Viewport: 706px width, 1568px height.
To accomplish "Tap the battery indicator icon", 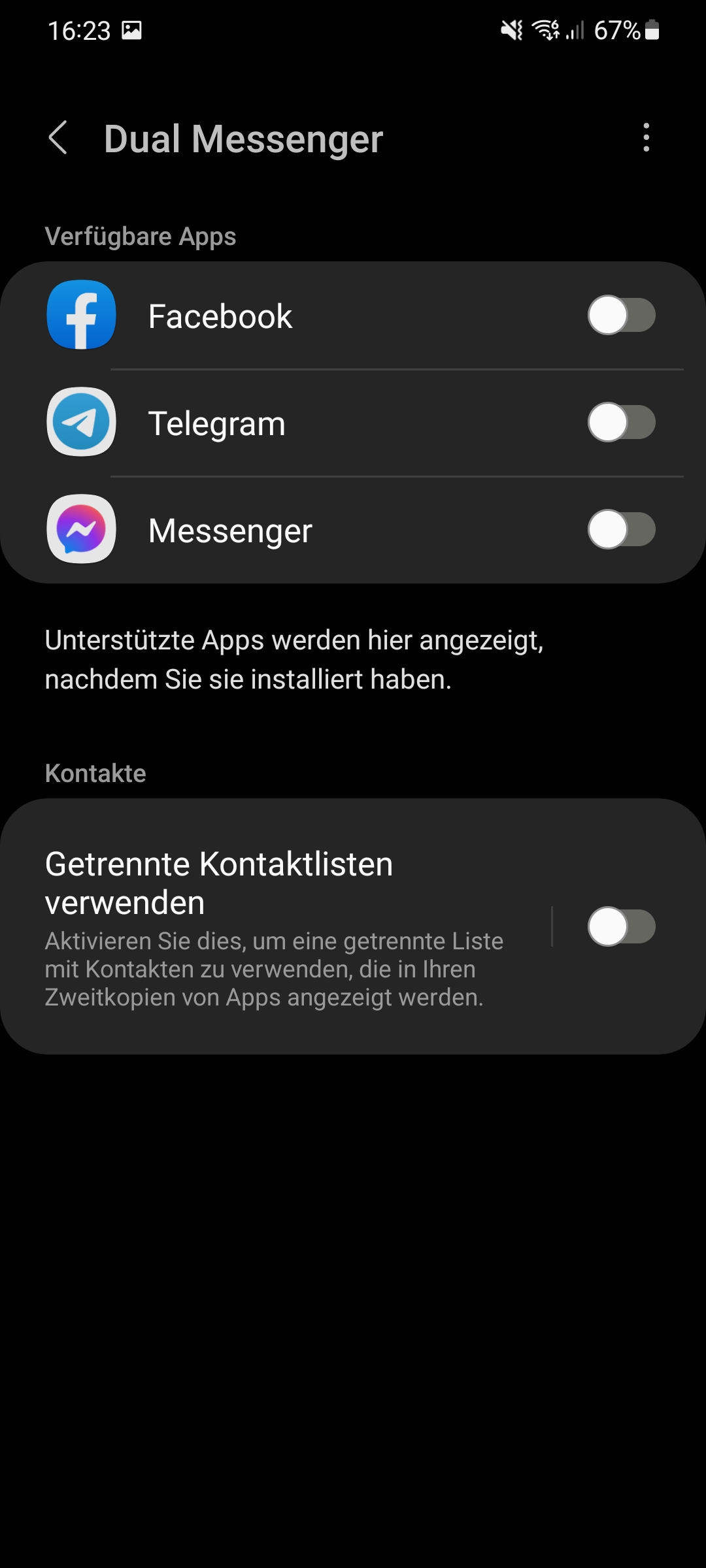I will (652, 30).
